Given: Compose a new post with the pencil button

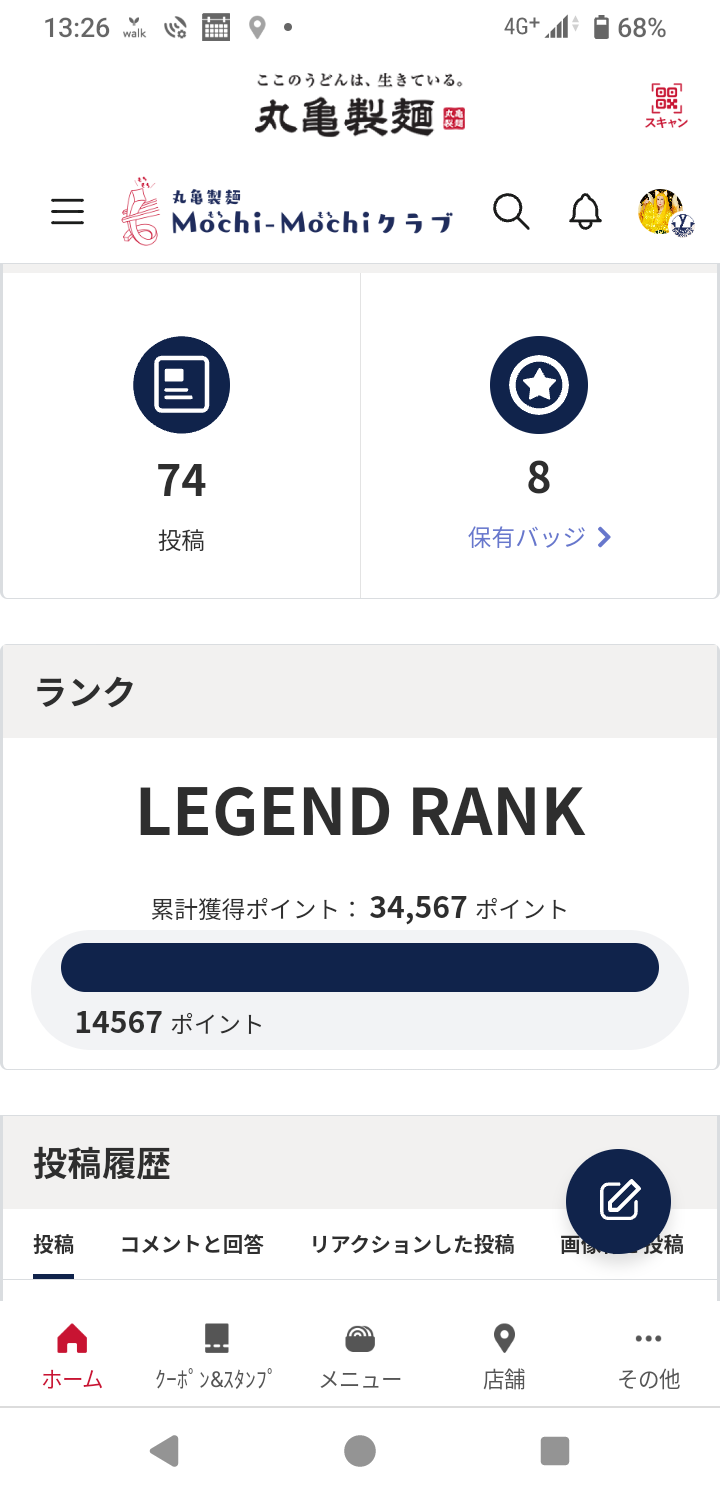Looking at the screenshot, I should coord(618,1201).
